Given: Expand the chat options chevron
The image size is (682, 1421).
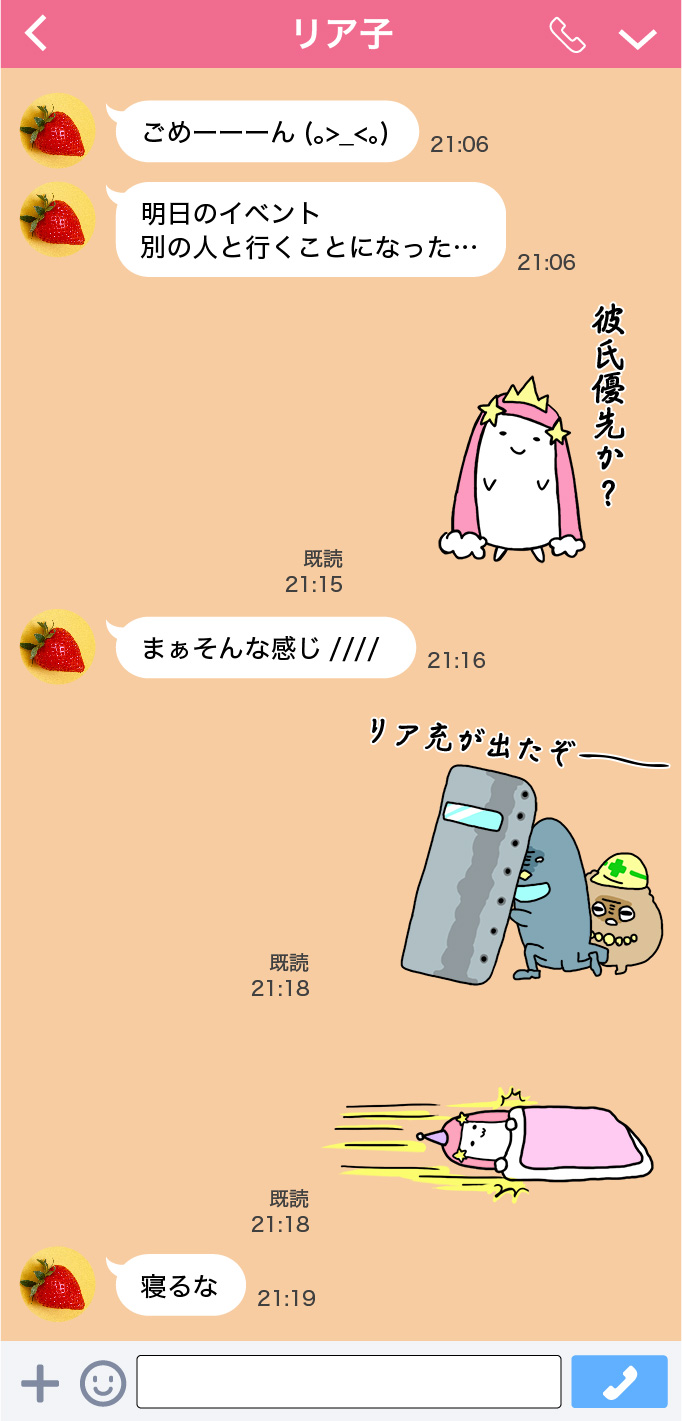Looking at the screenshot, I should [x=637, y=38].
